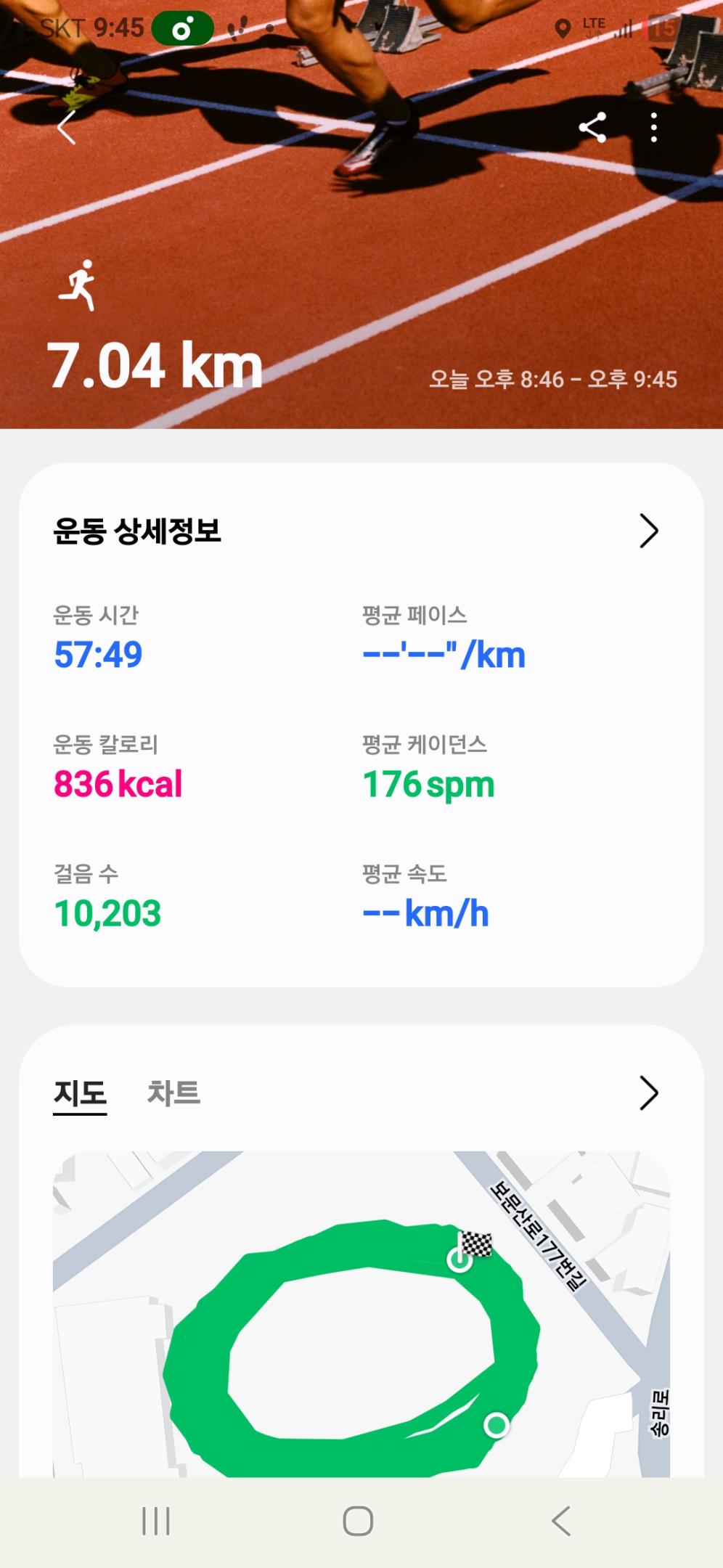Screen dimensions: 723x1568
Task: Open the three-dot overflow menu
Action: coord(654,128)
